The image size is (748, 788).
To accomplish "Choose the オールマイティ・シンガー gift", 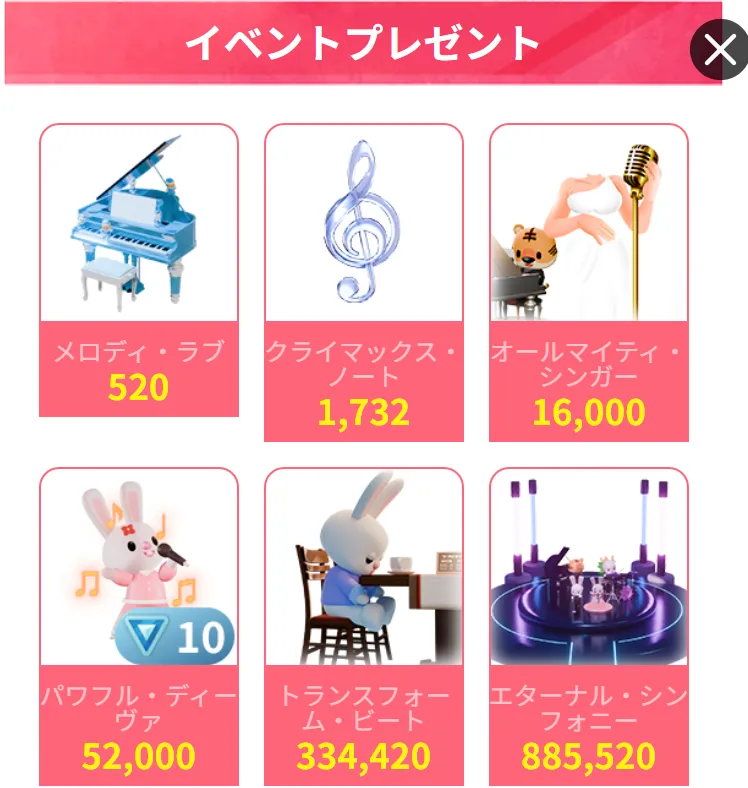I will pyautogui.click(x=589, y=280).
